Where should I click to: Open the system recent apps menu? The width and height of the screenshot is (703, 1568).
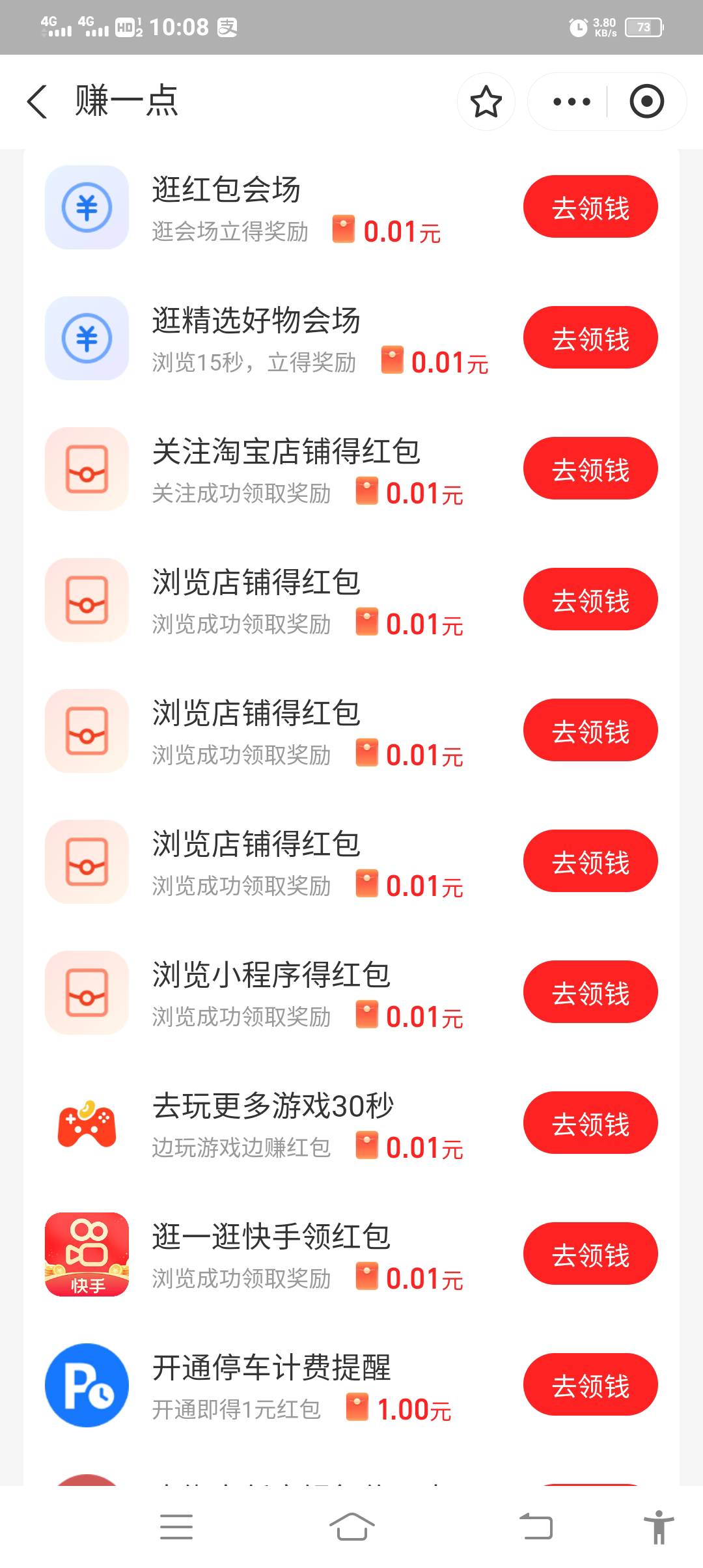[x=176, y=1526]
